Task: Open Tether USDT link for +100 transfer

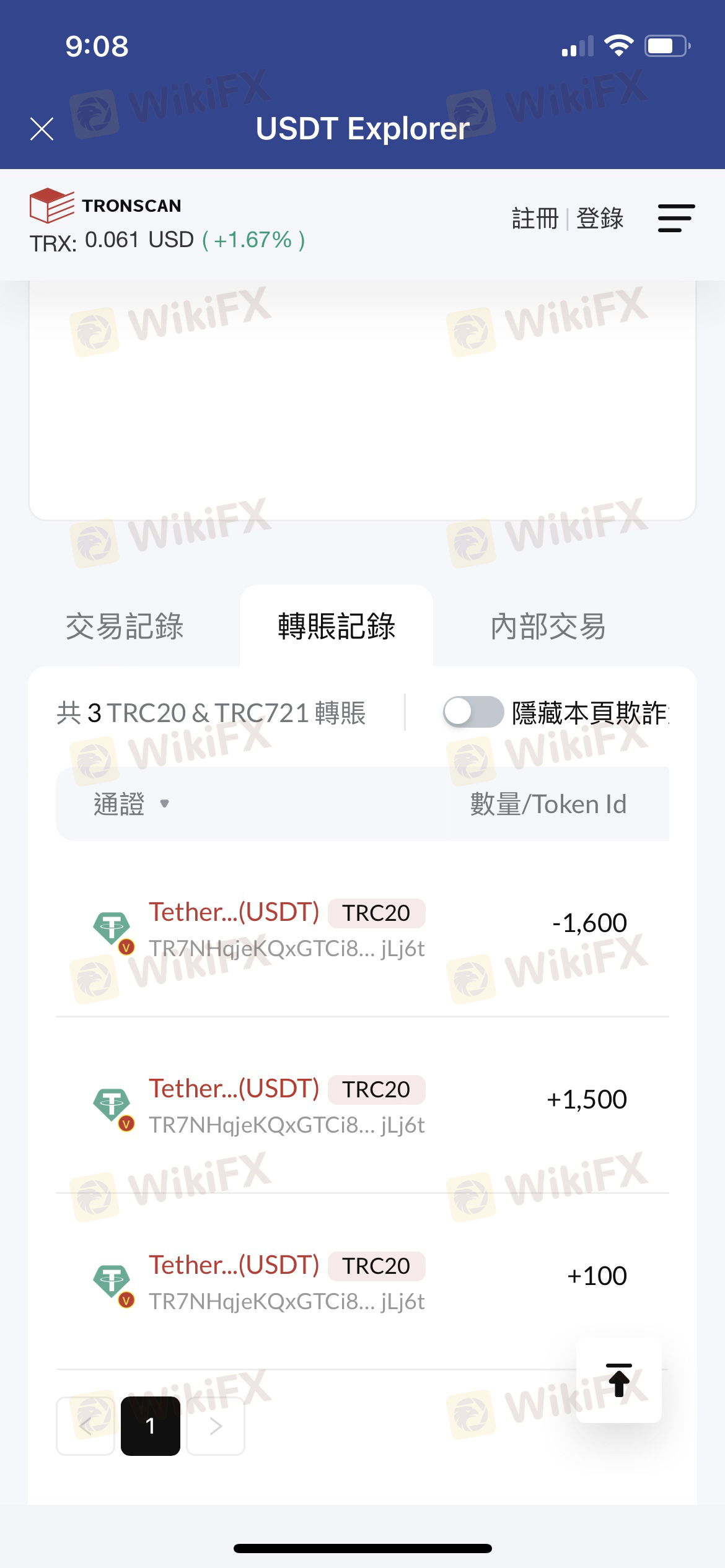Action: coord(234,1265)
